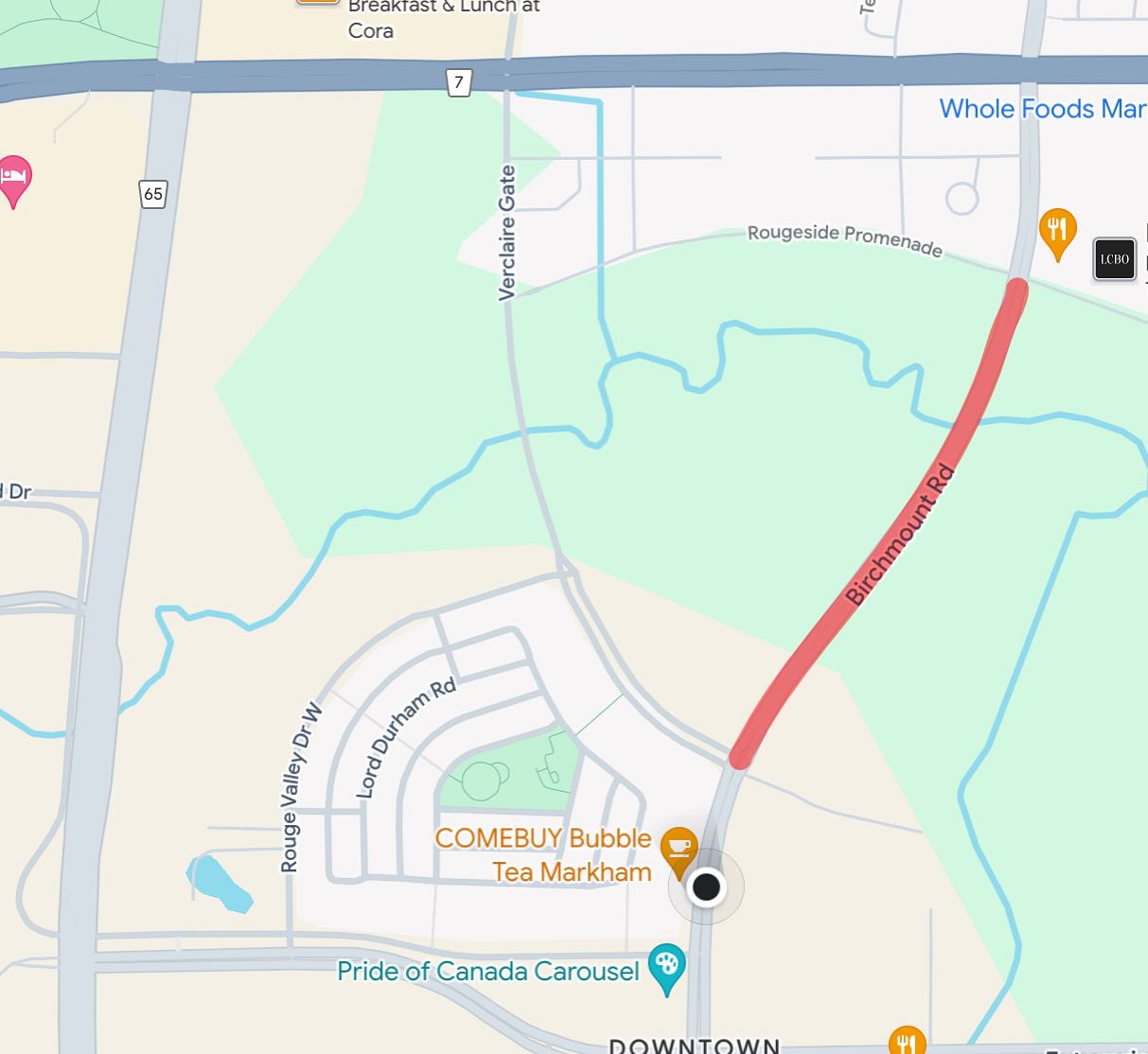The height and width of the screenshot is (1054, 1148).
Task: Select the Pride of Canada Carousel marker
Action: [x=667, y=967]
